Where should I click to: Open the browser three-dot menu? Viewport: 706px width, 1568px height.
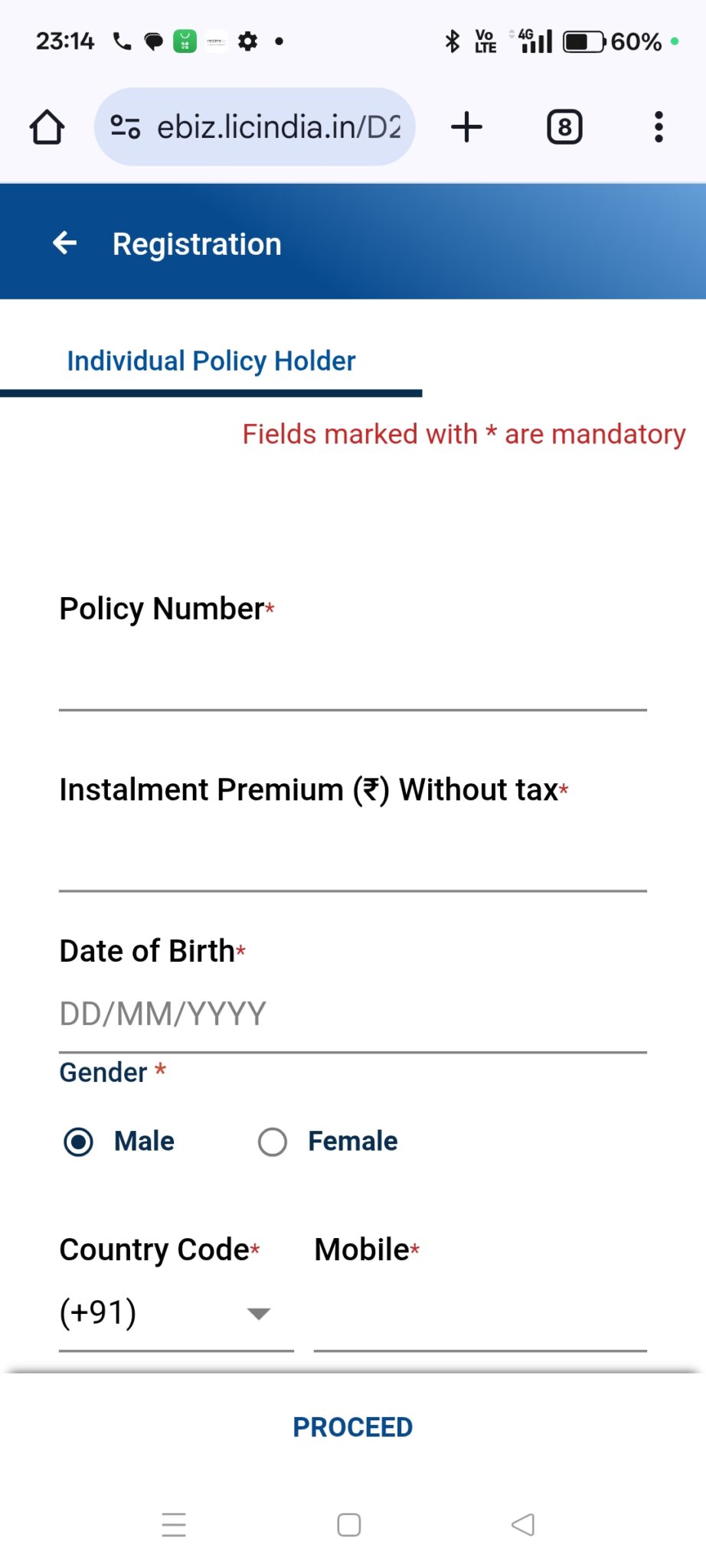tap(659, 126)
